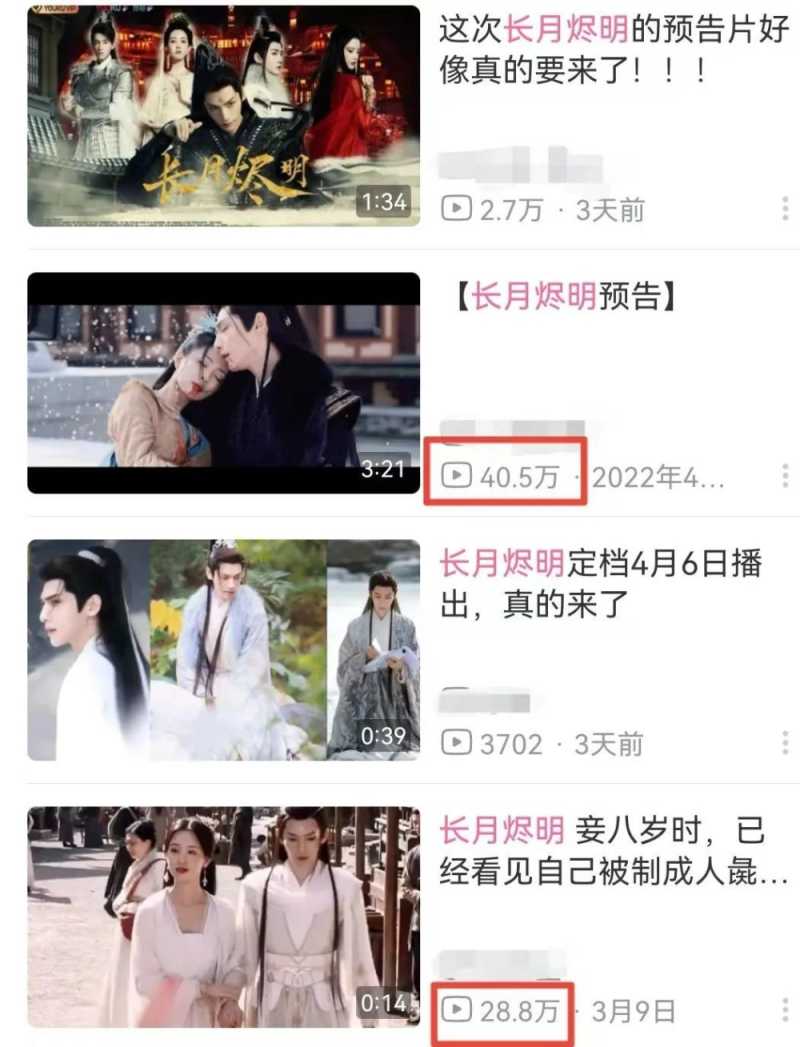
Task: Open video titled 长月烬明 妾八岁时
Action: click(x=602, y=851)
